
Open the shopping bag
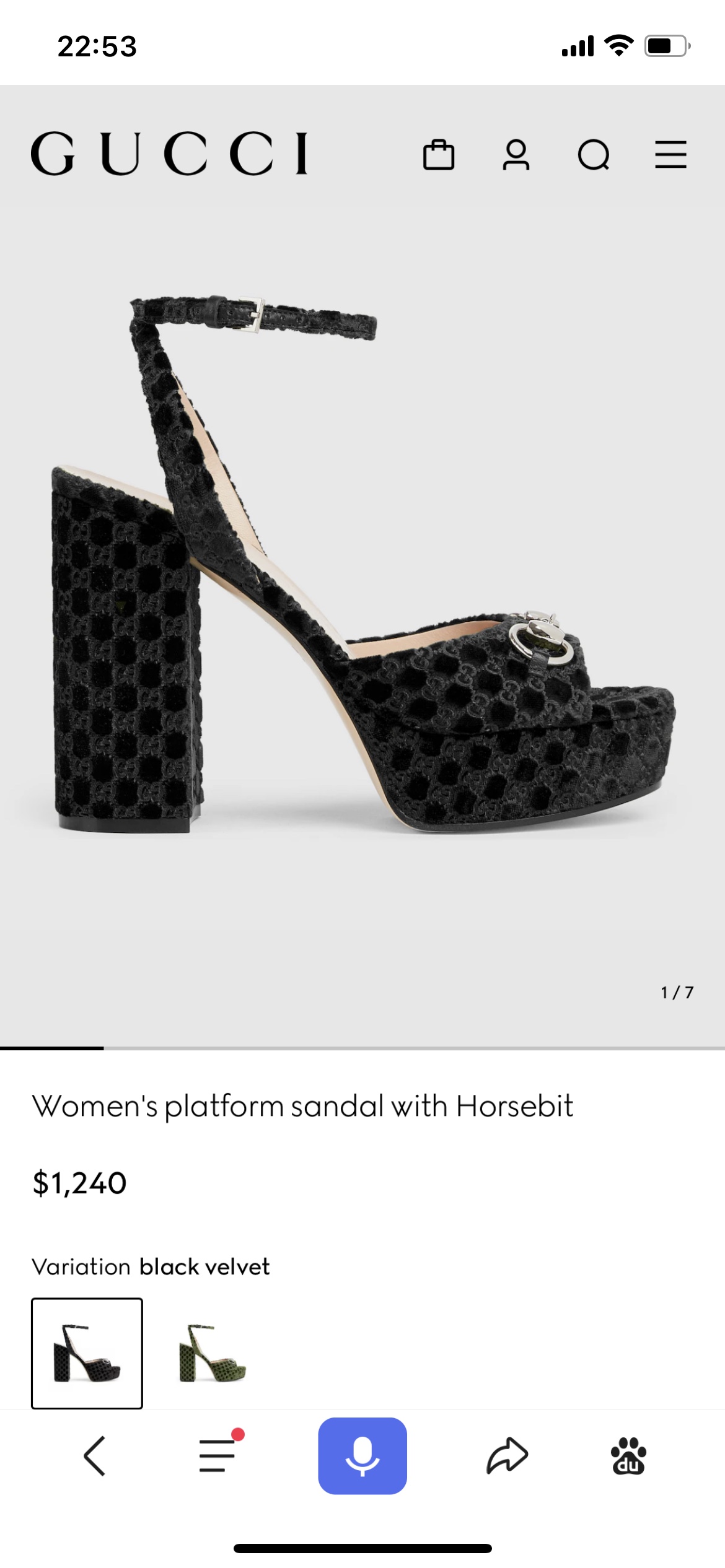coord(439,154)
